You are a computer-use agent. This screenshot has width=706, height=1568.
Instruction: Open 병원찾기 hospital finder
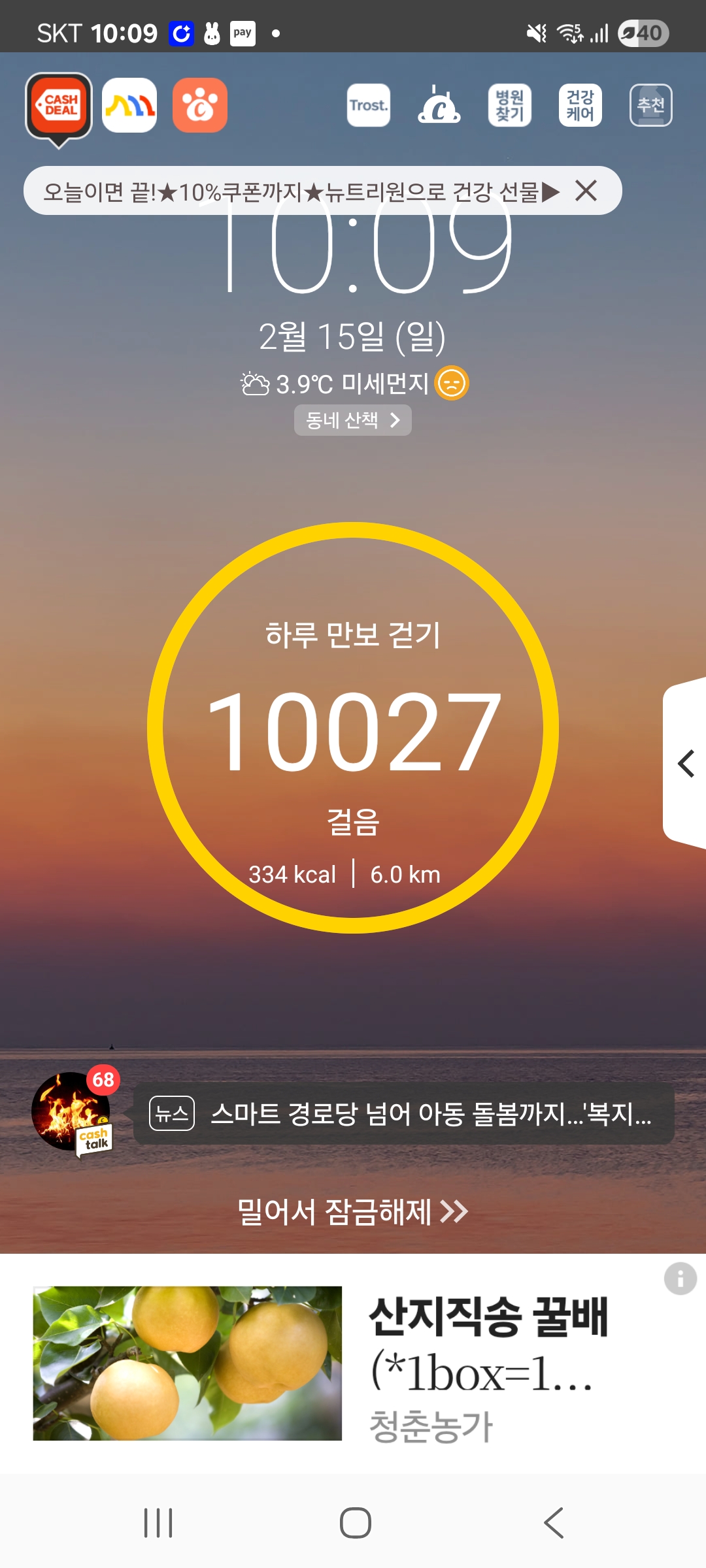510,105
